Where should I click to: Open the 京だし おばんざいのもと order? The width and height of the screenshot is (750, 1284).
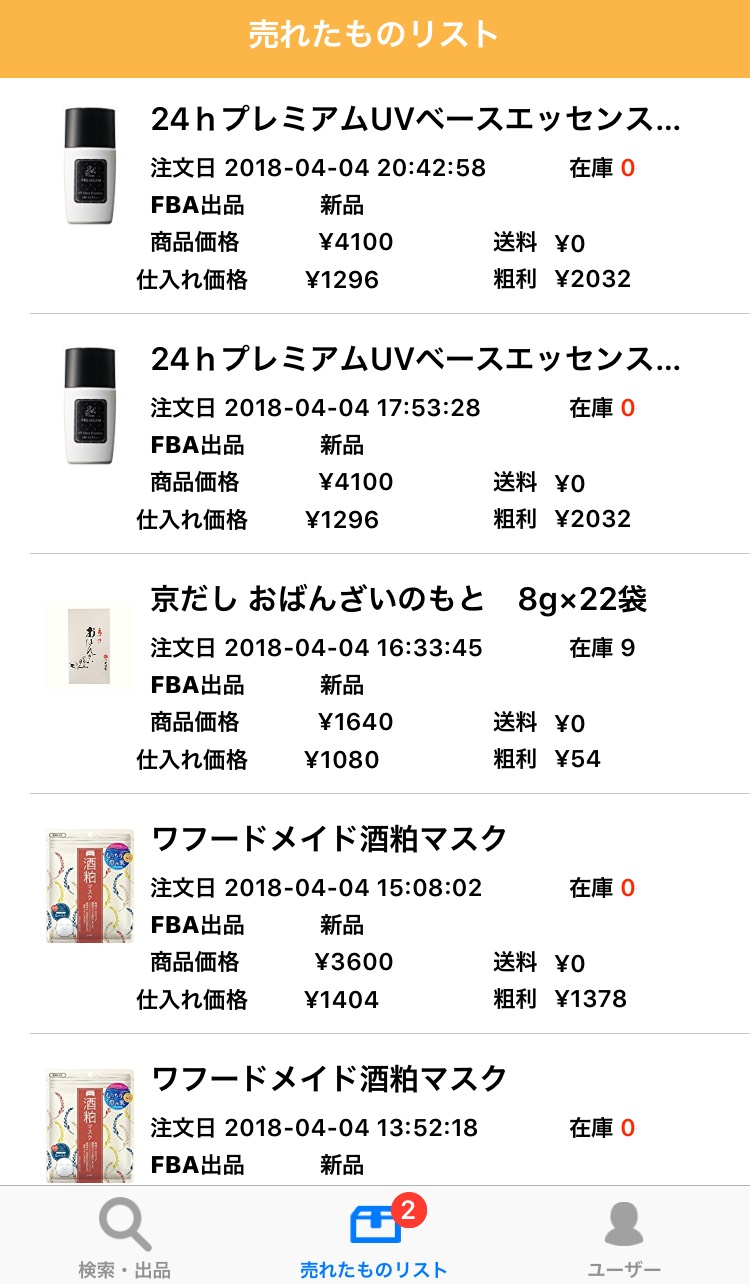[x=375, y=674]
